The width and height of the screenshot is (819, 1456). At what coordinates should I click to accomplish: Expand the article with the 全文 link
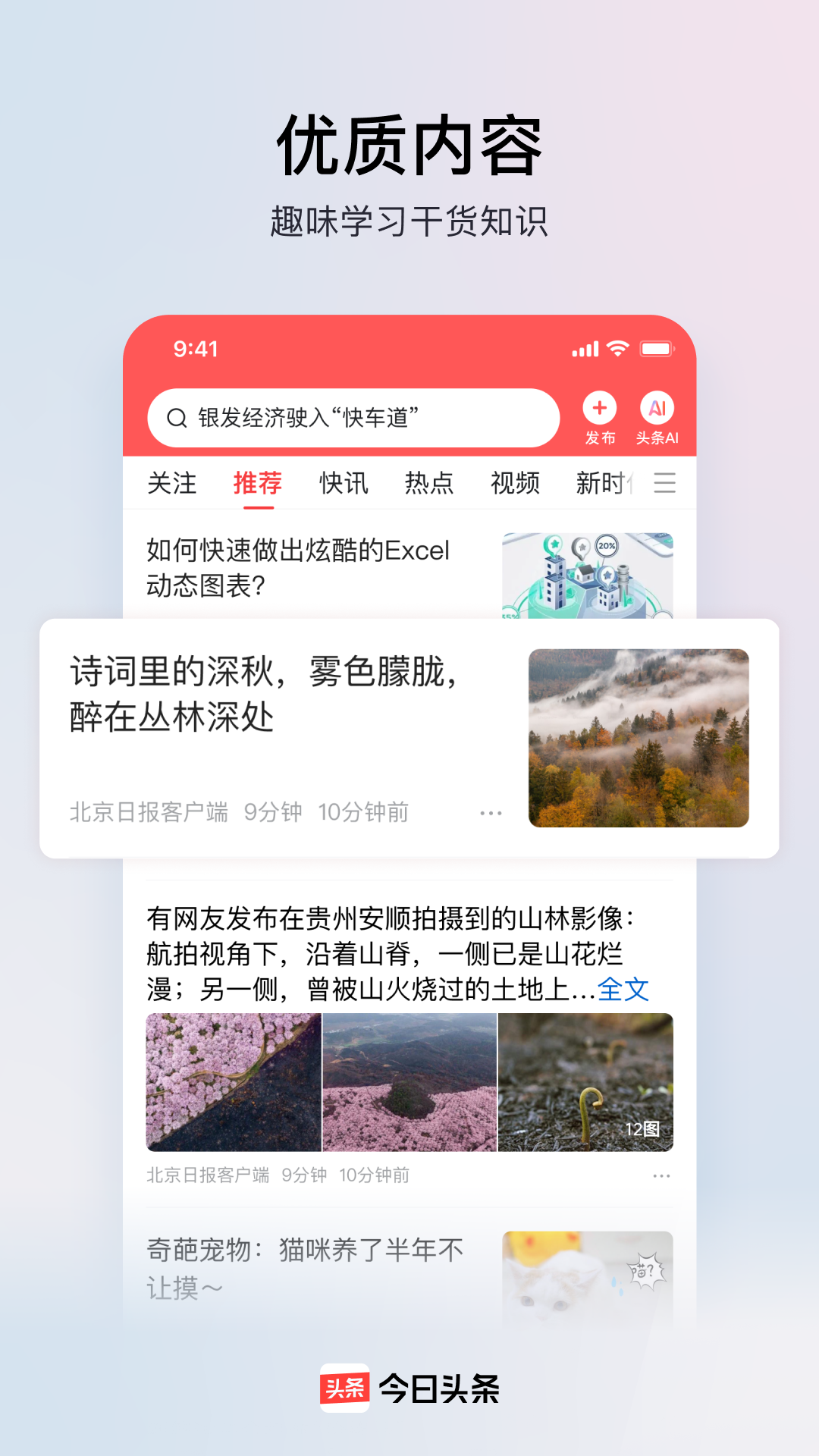[623, 990]
